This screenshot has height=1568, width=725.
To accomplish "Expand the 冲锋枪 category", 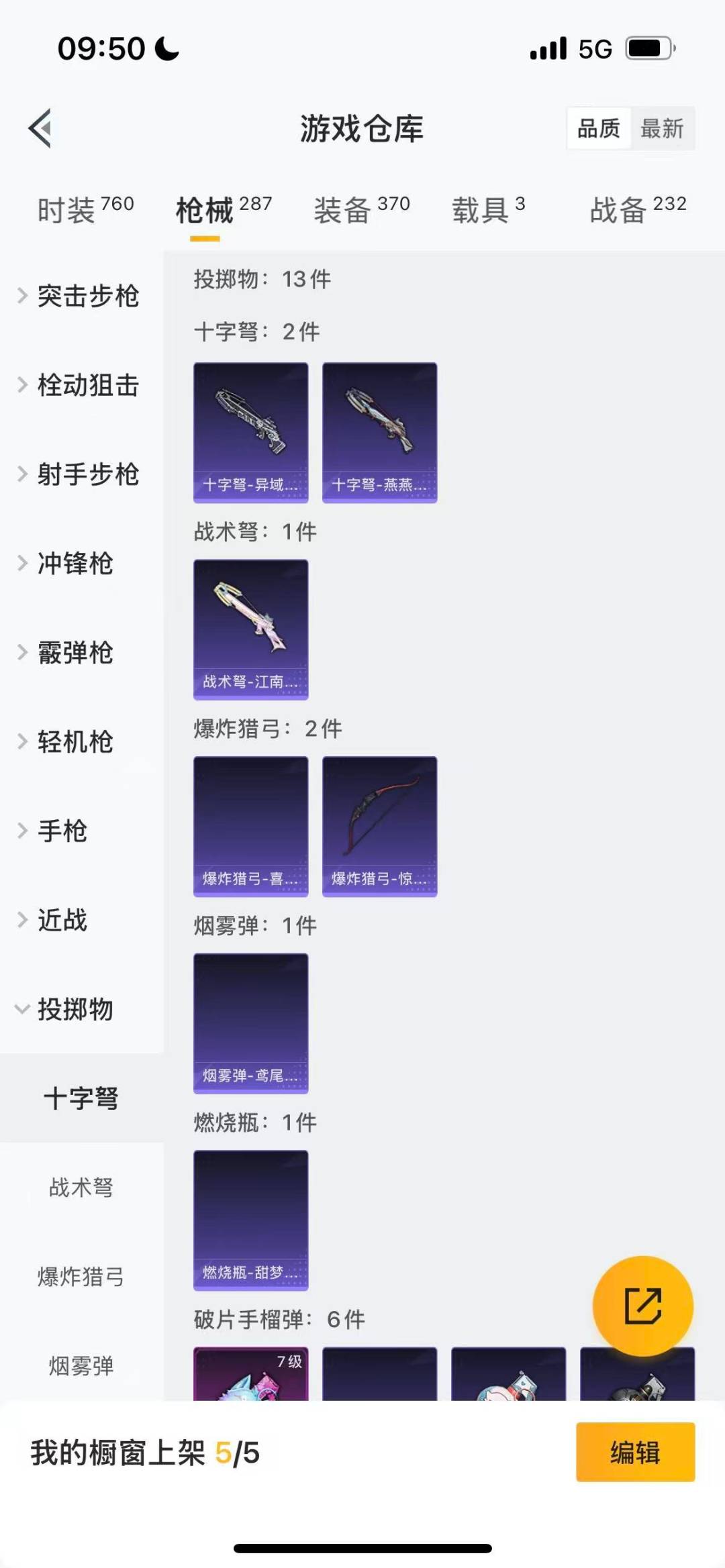I will [x=74, y=564].
